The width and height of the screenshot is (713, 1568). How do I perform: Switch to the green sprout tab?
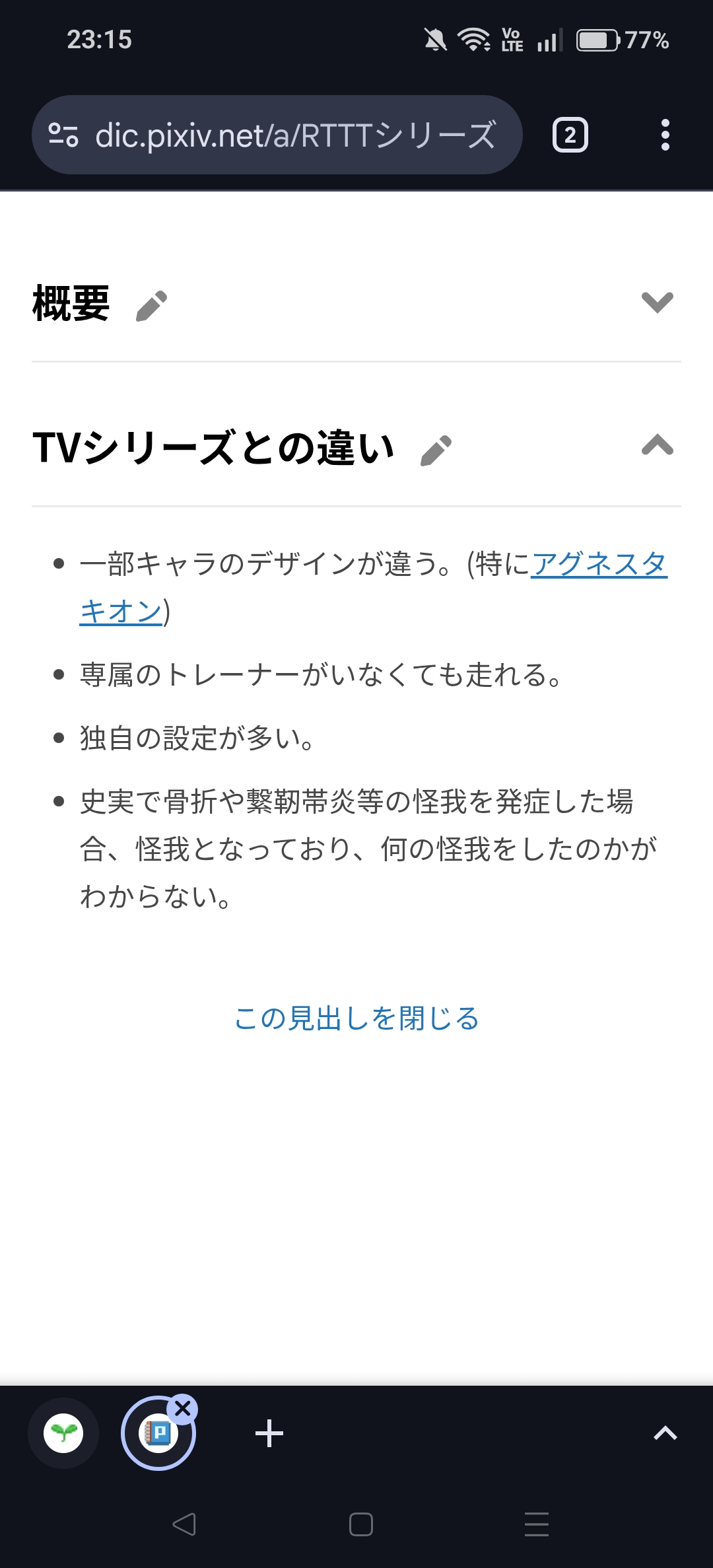63,1433
